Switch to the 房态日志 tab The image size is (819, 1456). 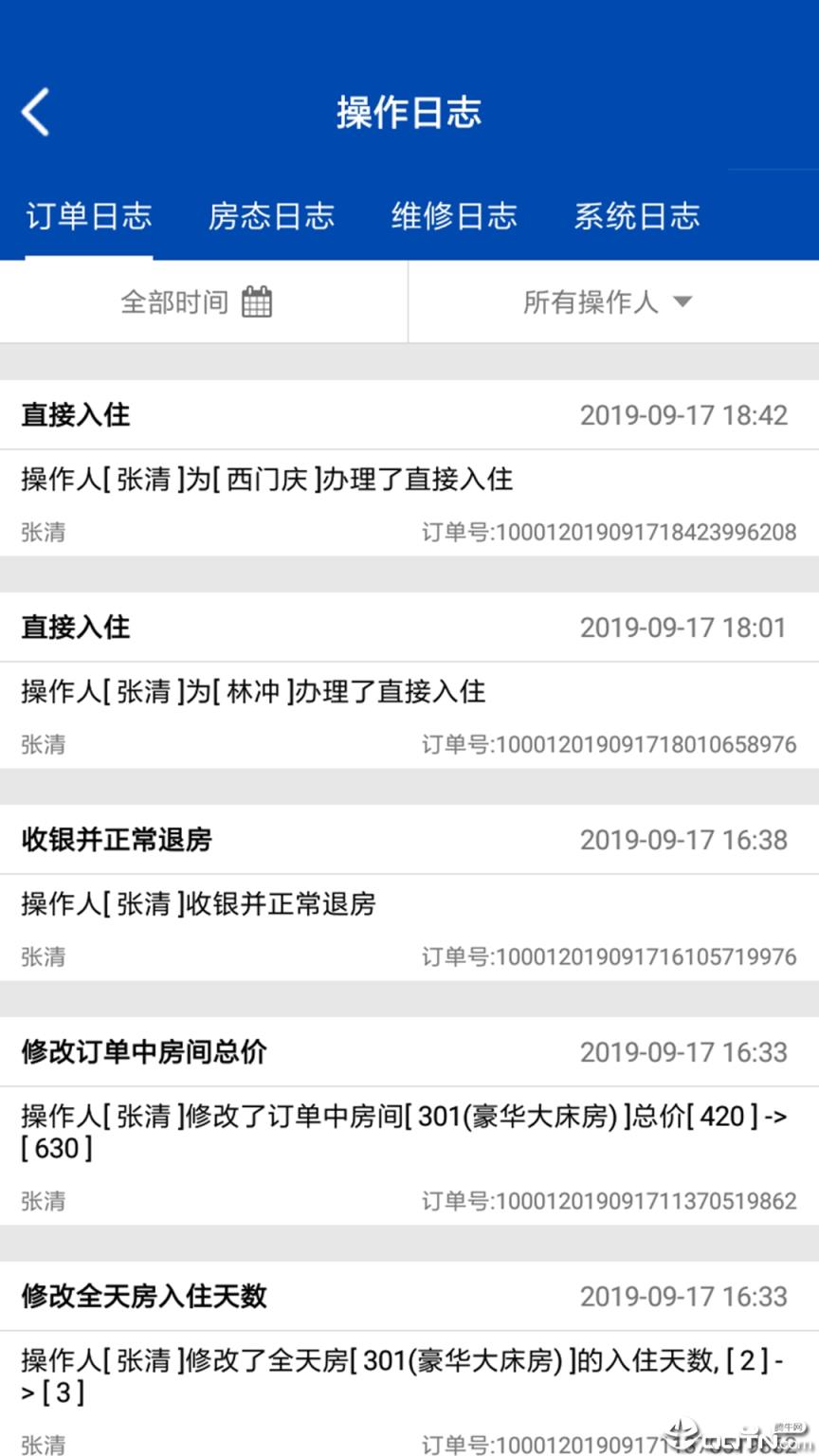coord(273,217)
